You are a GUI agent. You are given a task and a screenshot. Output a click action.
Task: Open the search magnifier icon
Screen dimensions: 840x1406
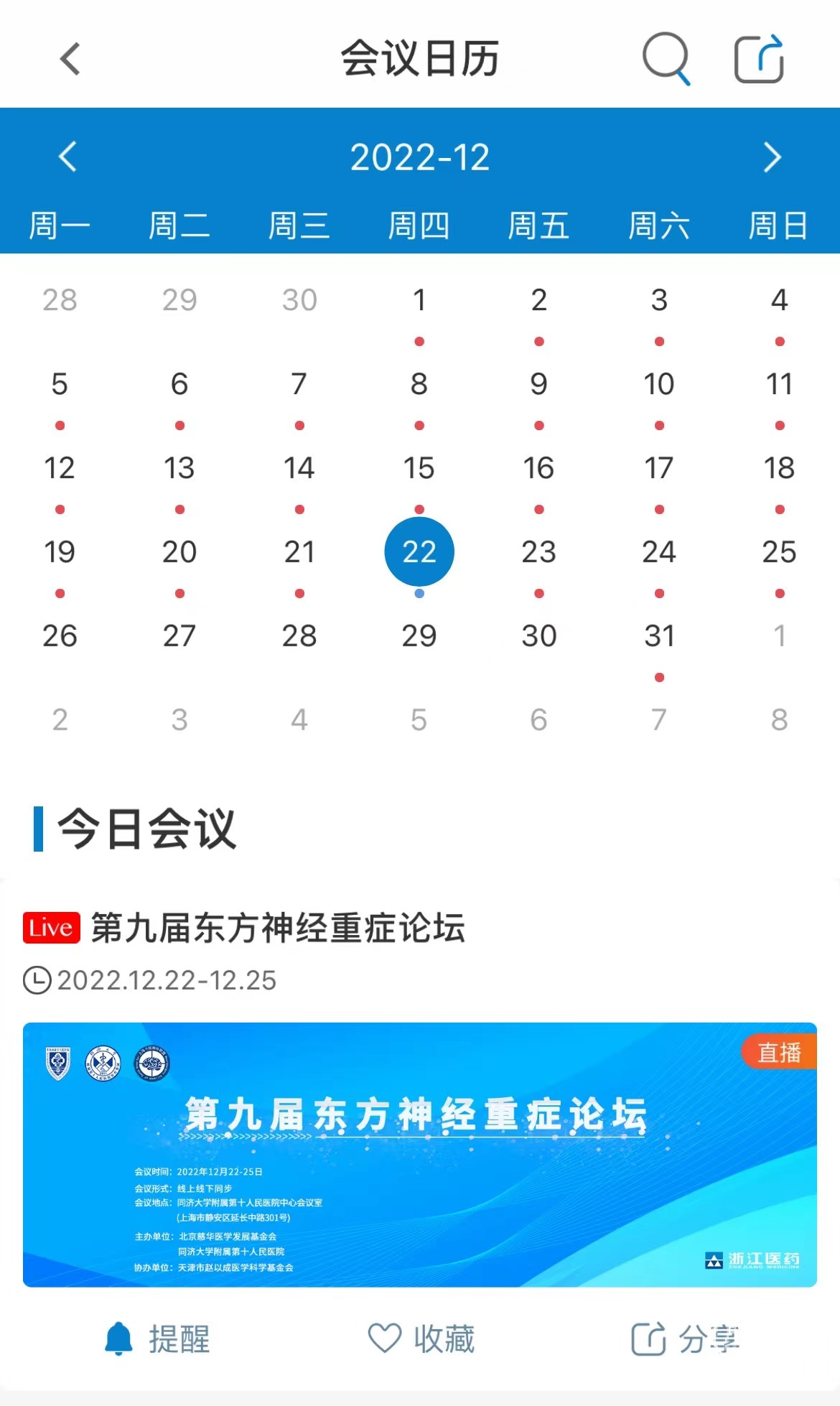(x=666, y=59)
